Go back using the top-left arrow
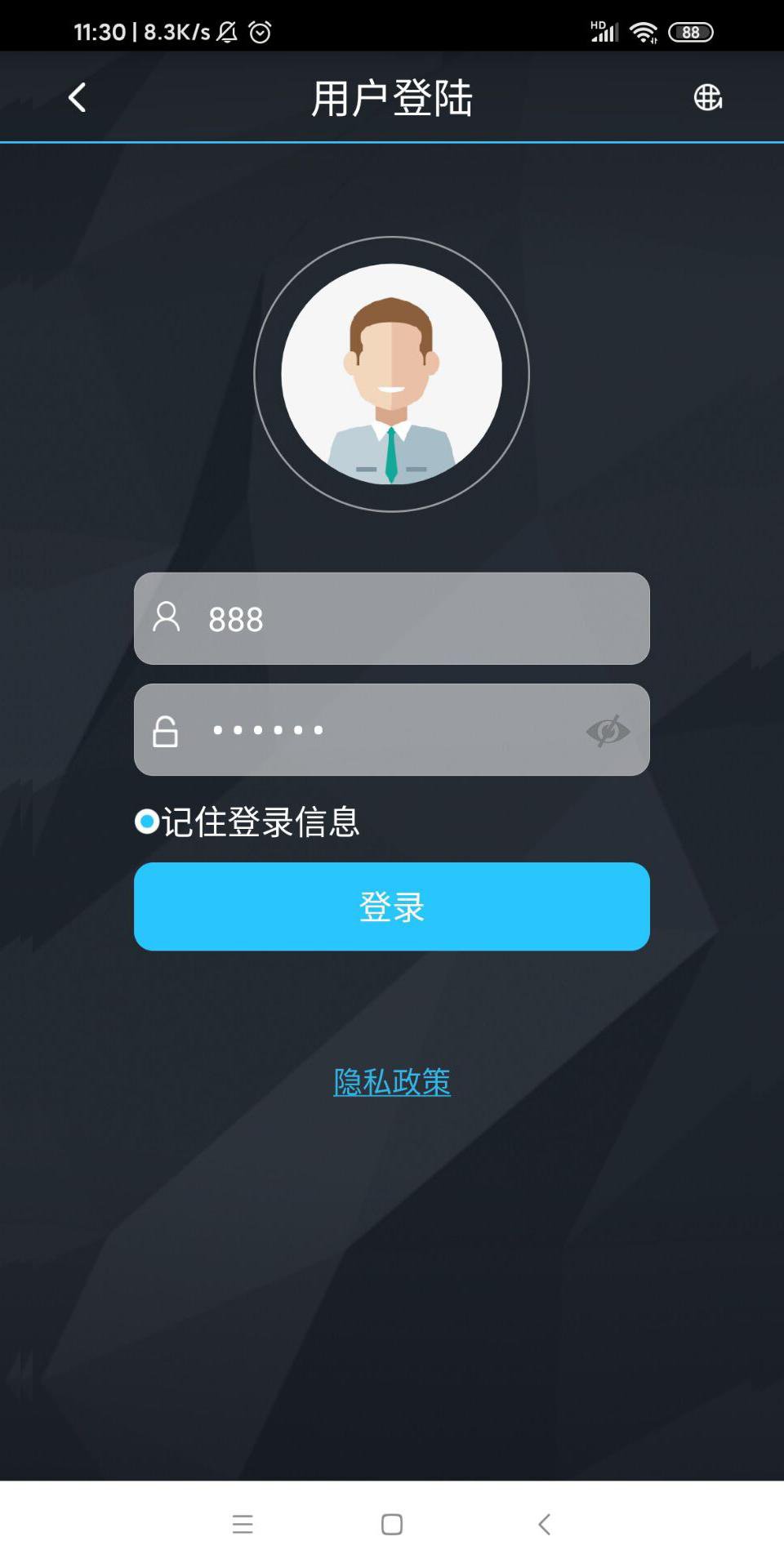The height and width of the screenshot is (1568, 784). (77, 98)
